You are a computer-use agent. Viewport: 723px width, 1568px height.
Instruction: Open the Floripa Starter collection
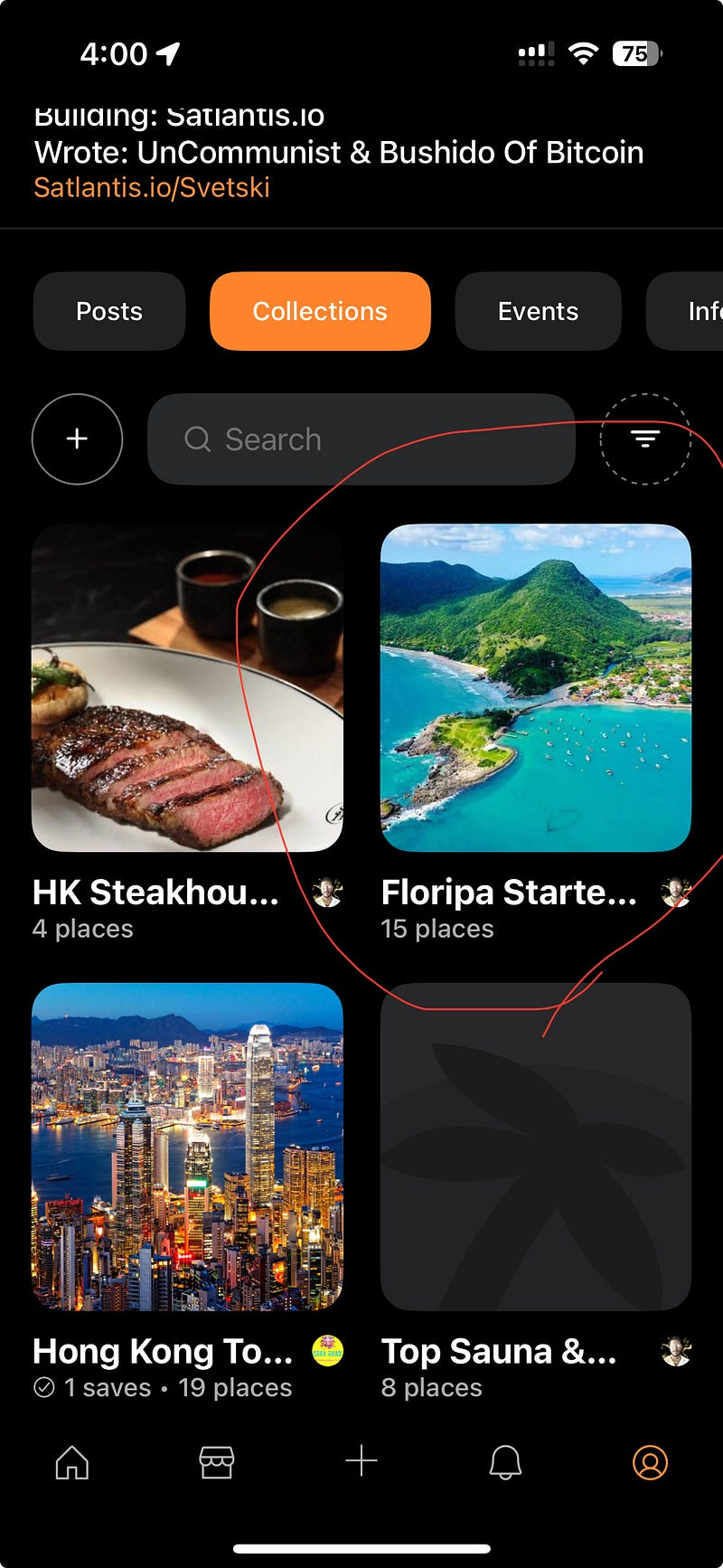coord(536,688)
